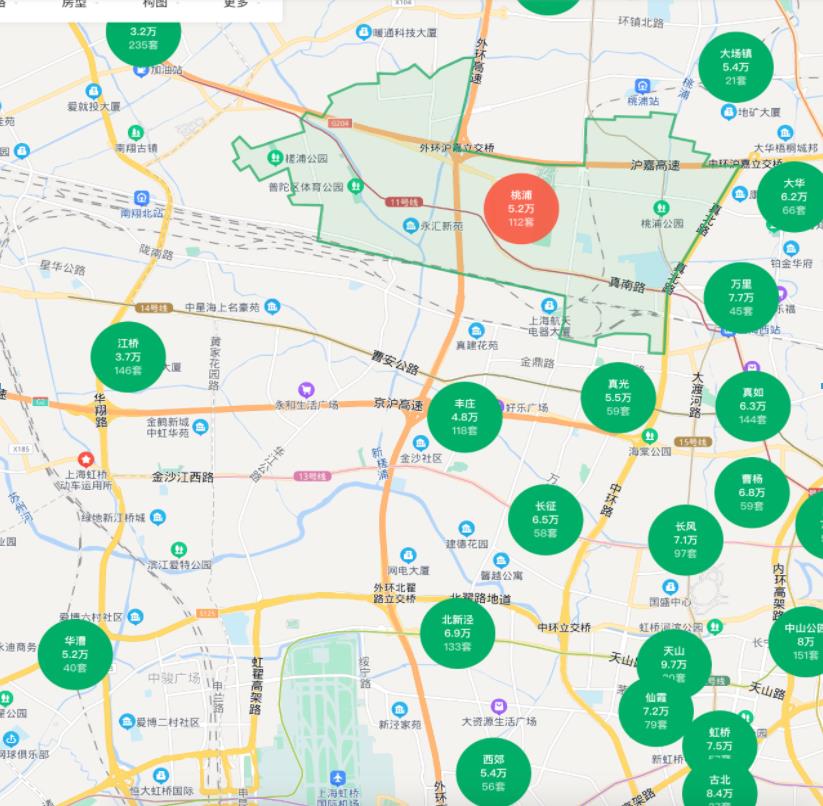Select the 长征 listings bubble
The width and height of the screenshot is (823, 806).
pos(545,520)
